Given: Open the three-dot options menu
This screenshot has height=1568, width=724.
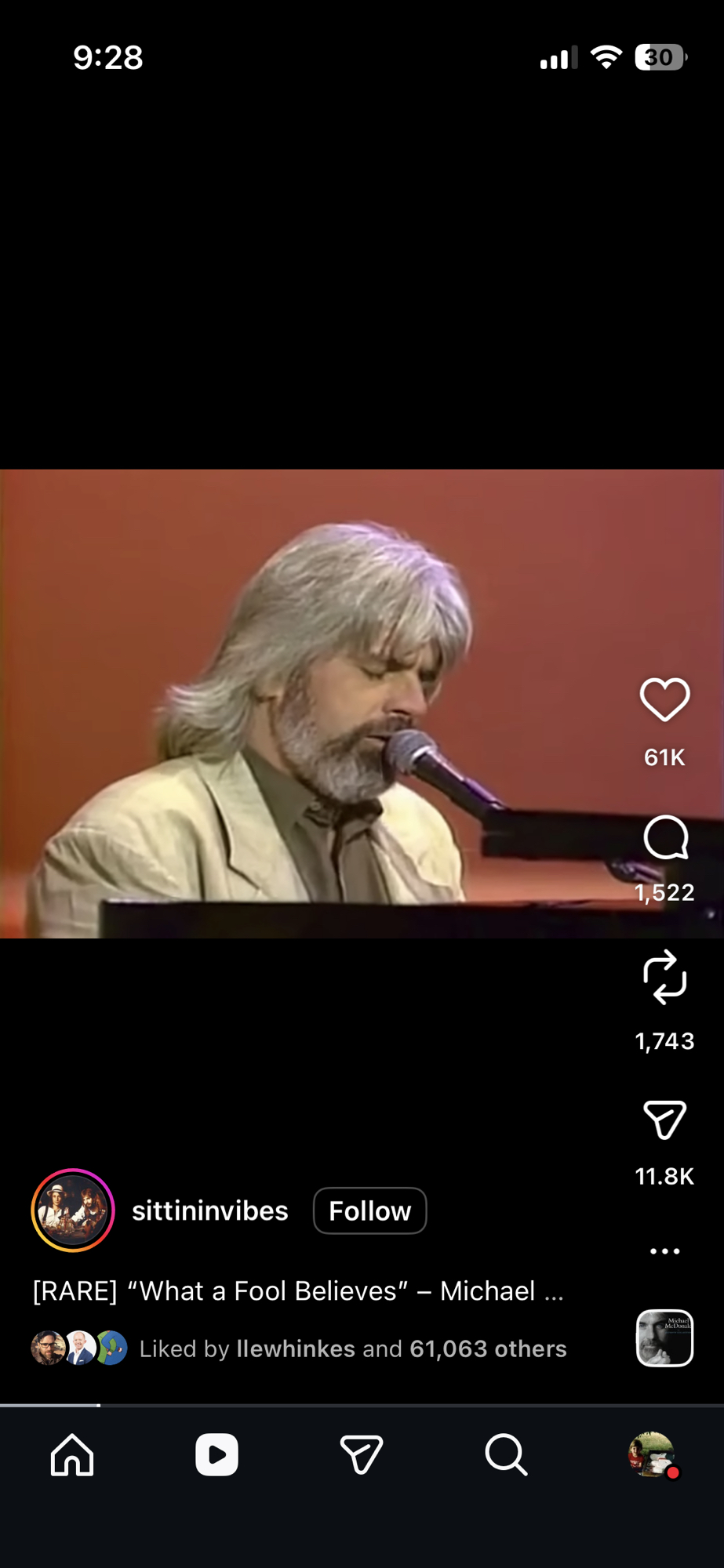Looking at the screenshot, I should click(x=664, y=1250).
